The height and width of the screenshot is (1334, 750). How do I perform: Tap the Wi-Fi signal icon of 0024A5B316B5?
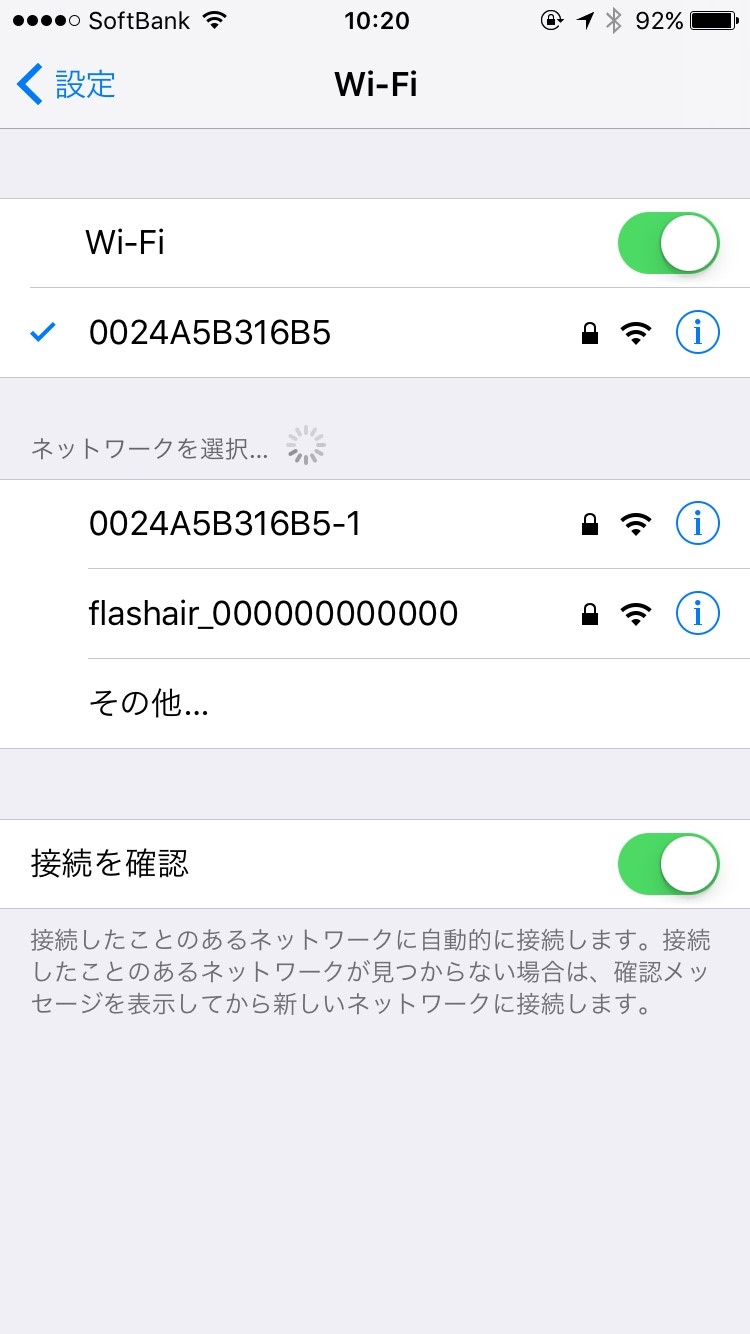pos(636,331)
